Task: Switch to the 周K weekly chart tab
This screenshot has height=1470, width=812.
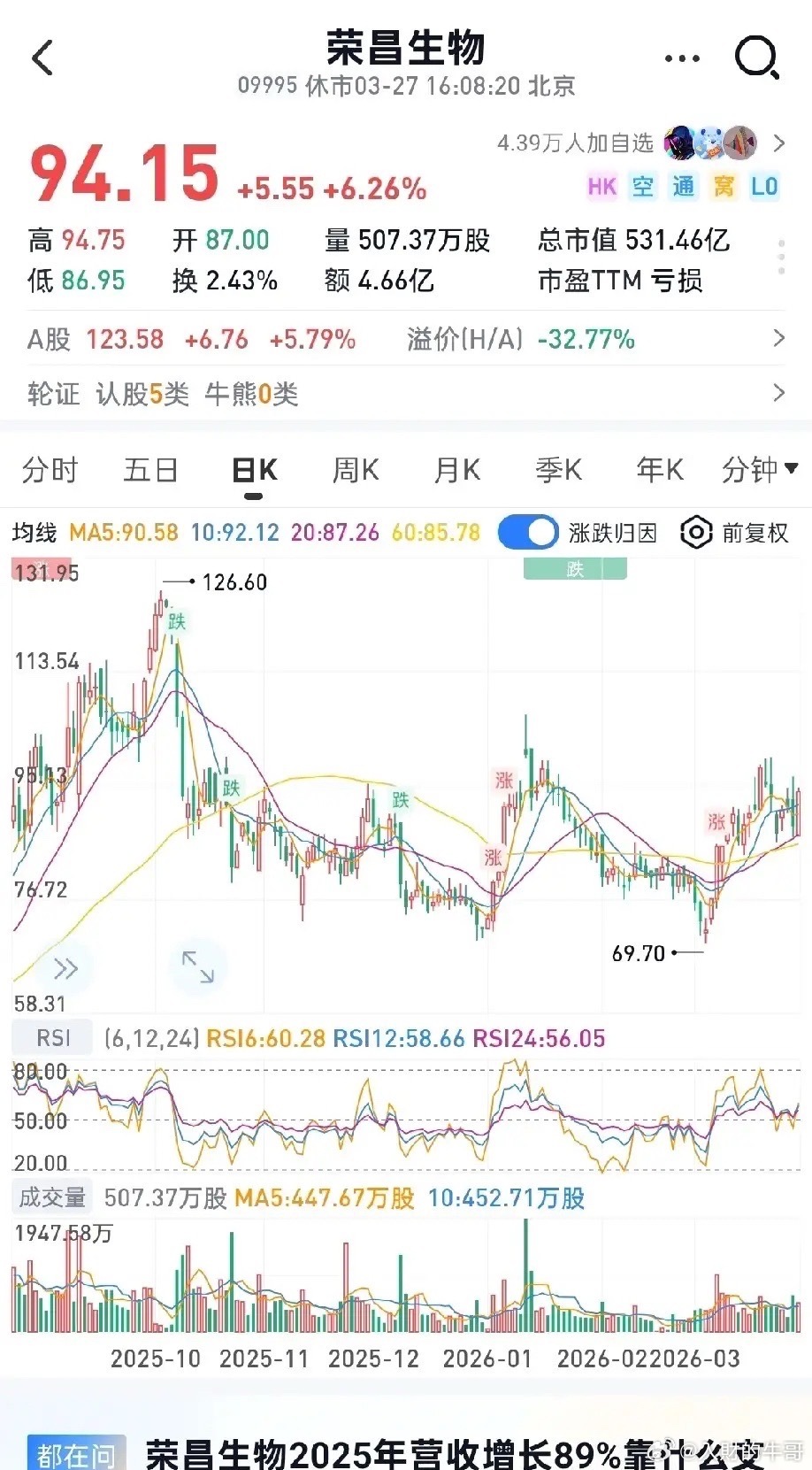Action: [x=354, y=470]
